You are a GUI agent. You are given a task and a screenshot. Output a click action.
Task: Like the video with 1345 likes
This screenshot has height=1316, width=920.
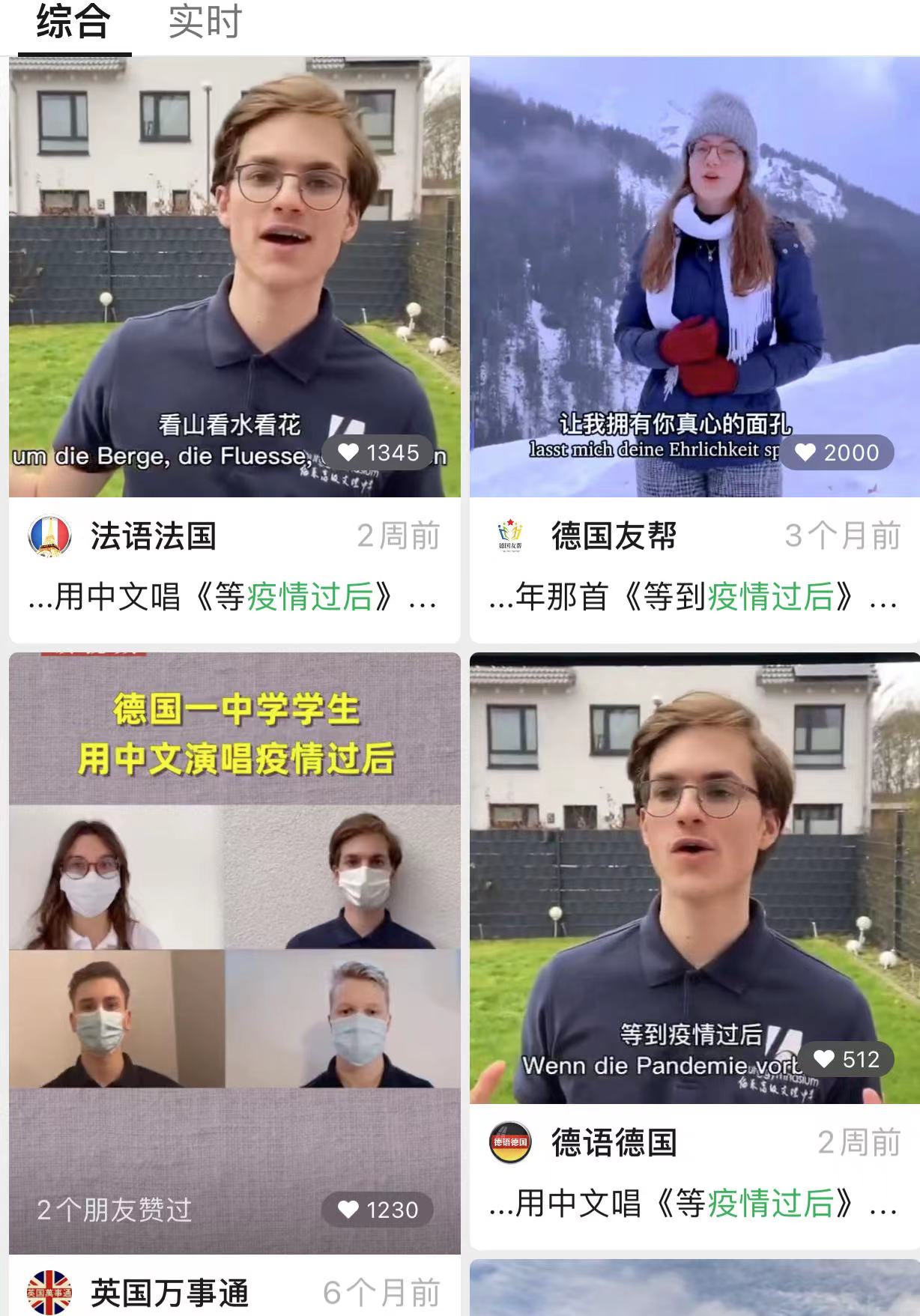(348, 452)
